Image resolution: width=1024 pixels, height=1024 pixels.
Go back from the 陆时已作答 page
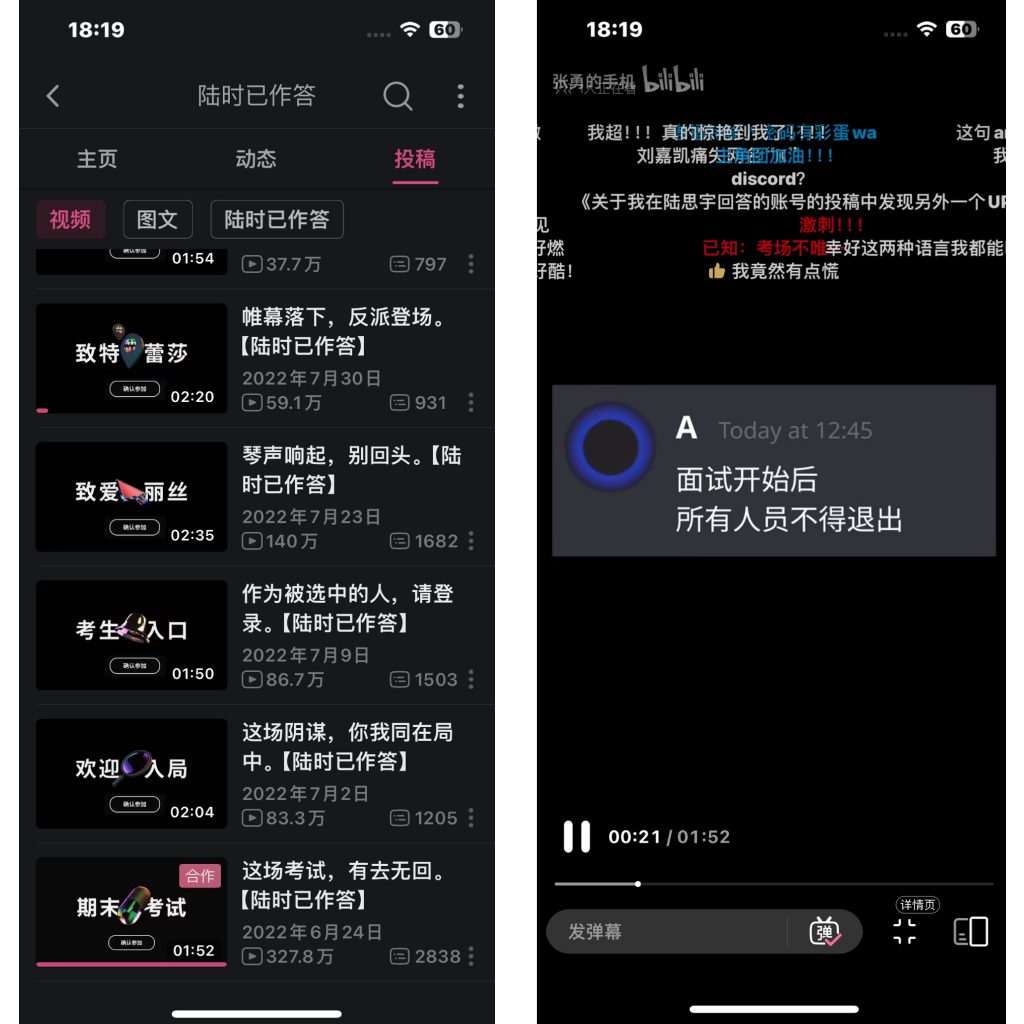pyautogui.click(x=53, y=96)
